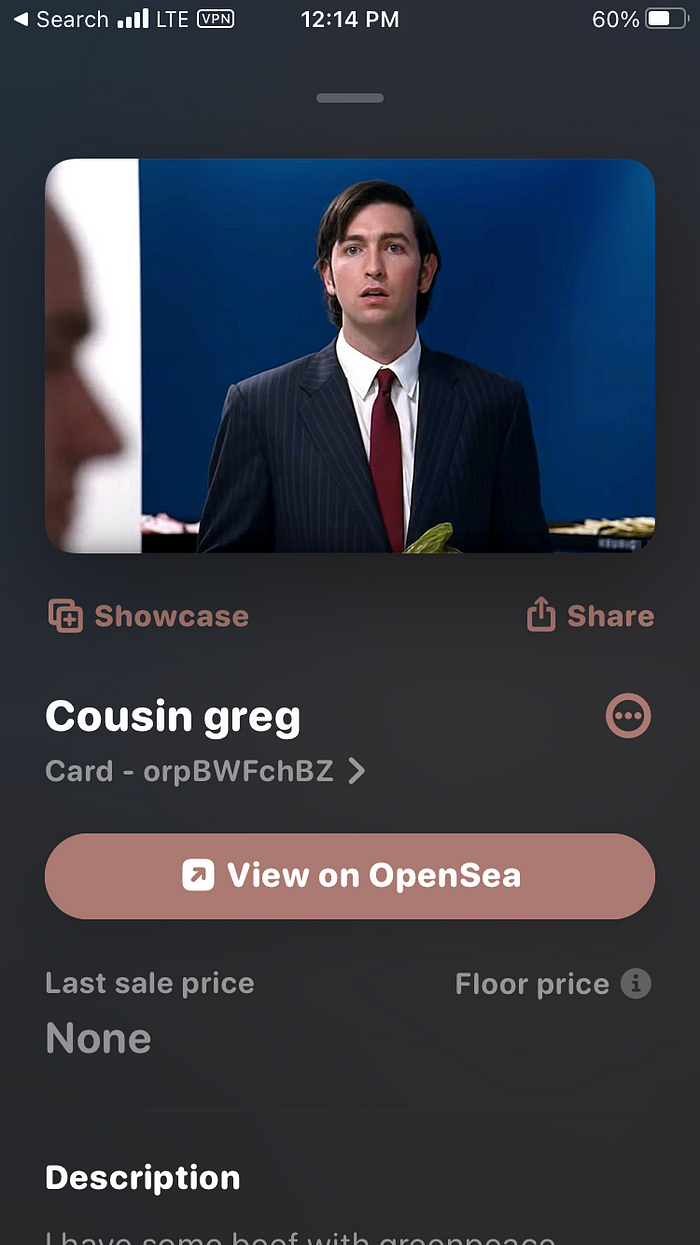Show floor price info
Screen dimensions: 700x1245
(636, 984)
